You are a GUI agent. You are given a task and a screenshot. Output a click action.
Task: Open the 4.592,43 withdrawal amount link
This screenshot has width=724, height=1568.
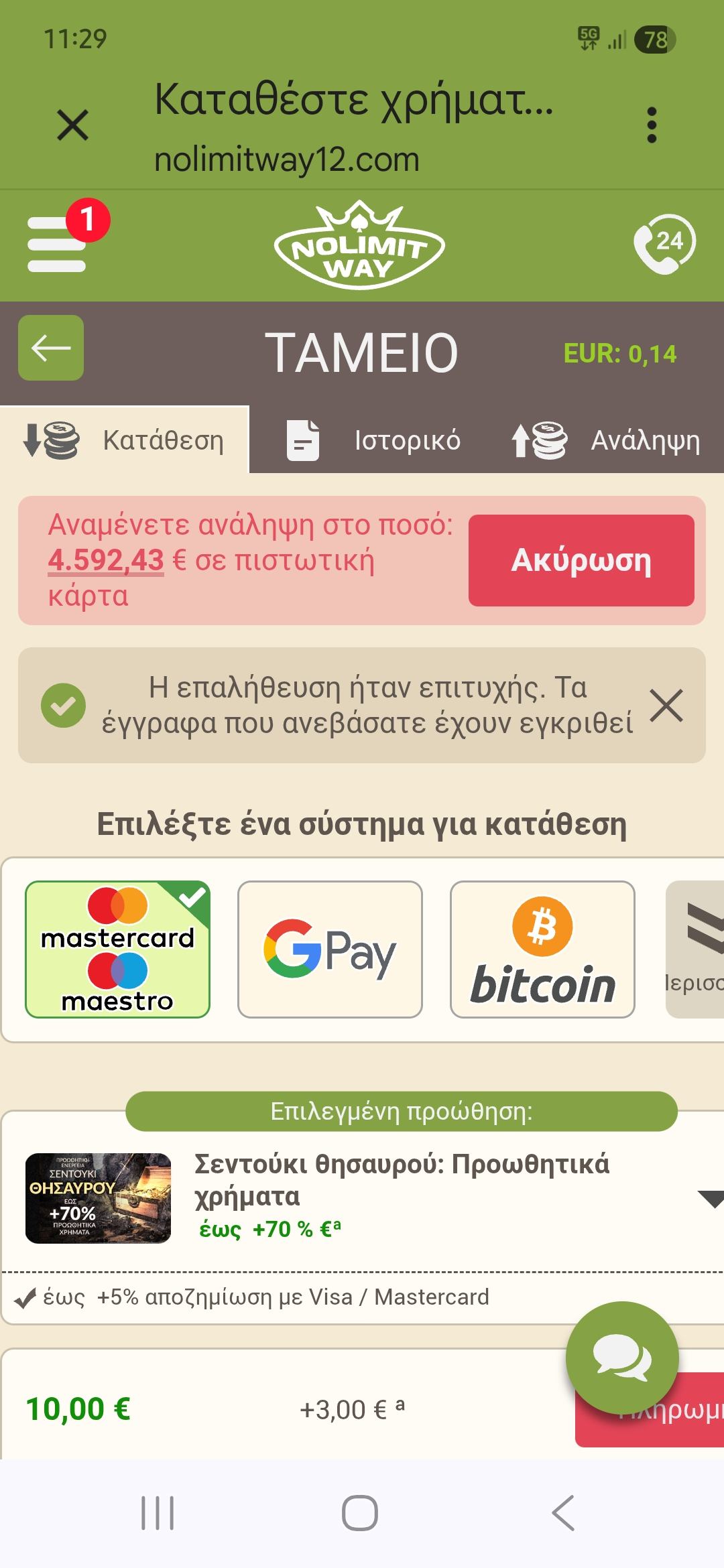click(x=106, y=560)
